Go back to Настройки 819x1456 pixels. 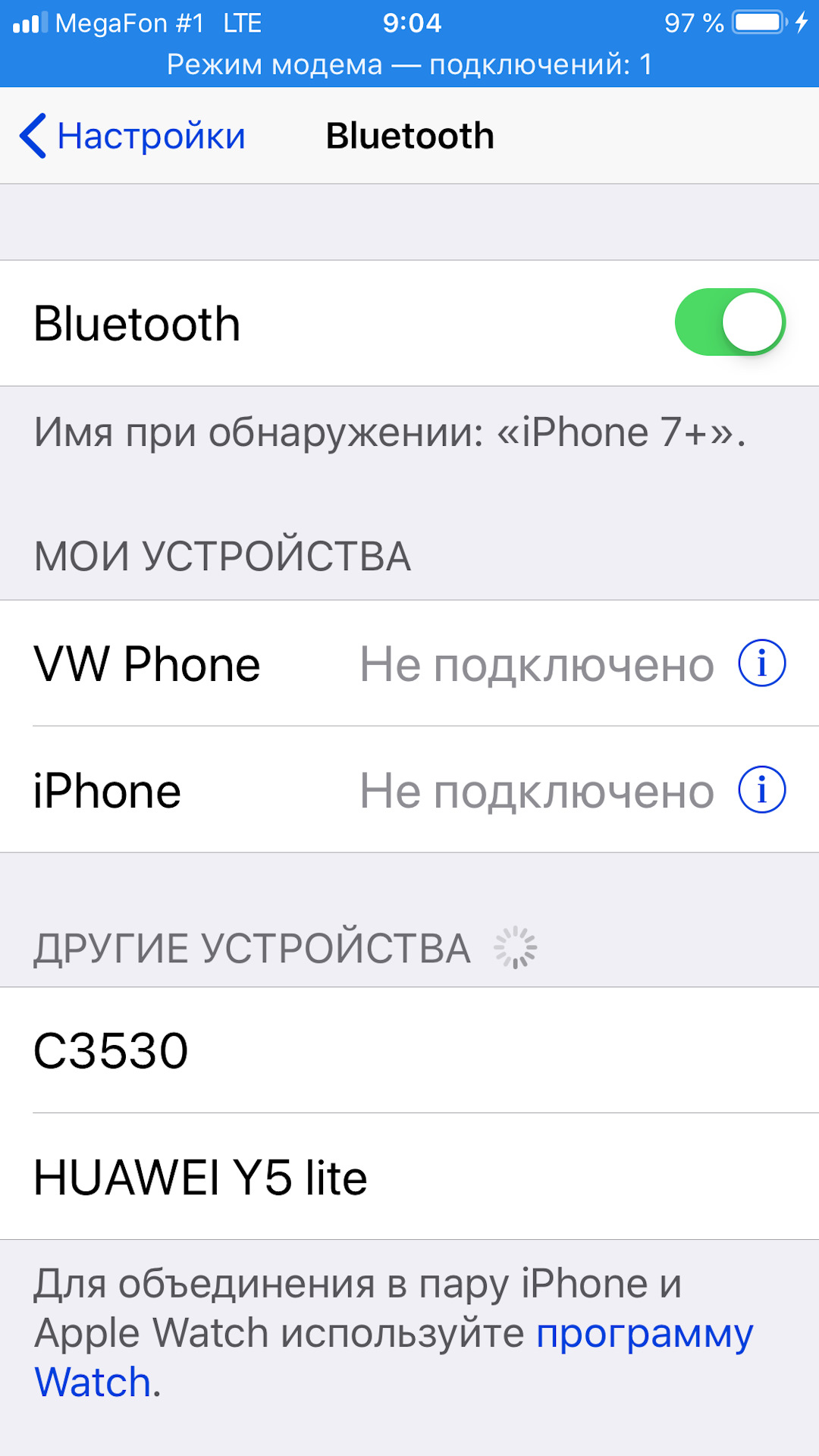[x=133, y=136]
